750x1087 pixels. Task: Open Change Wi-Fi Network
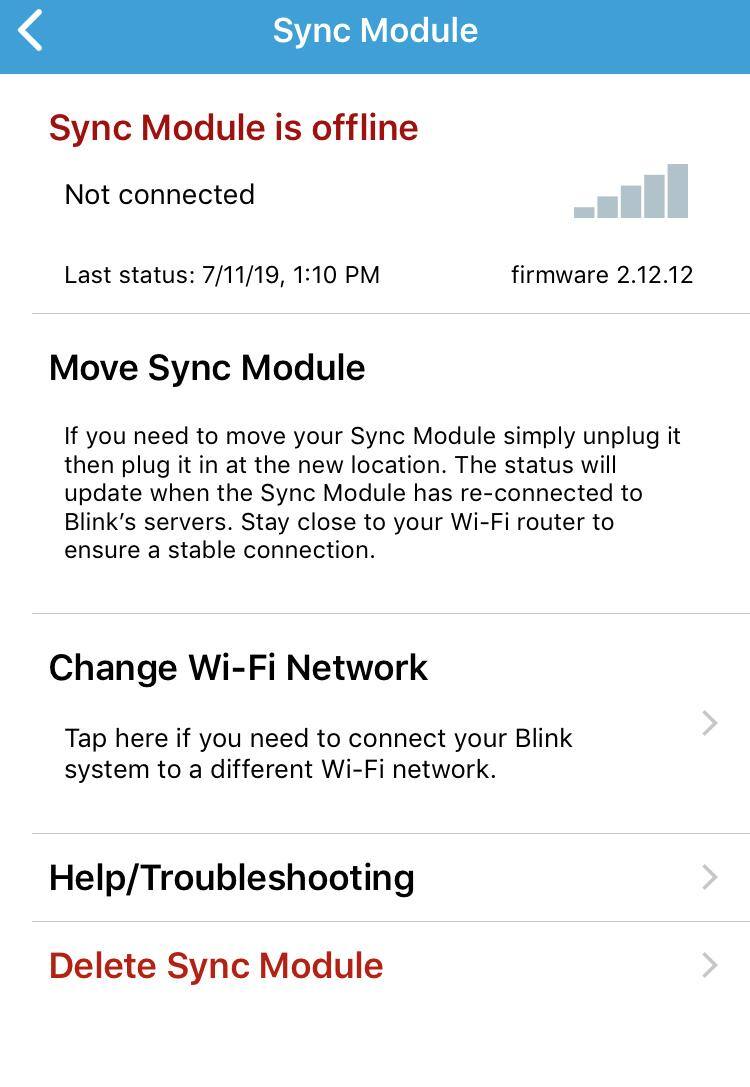380,722
